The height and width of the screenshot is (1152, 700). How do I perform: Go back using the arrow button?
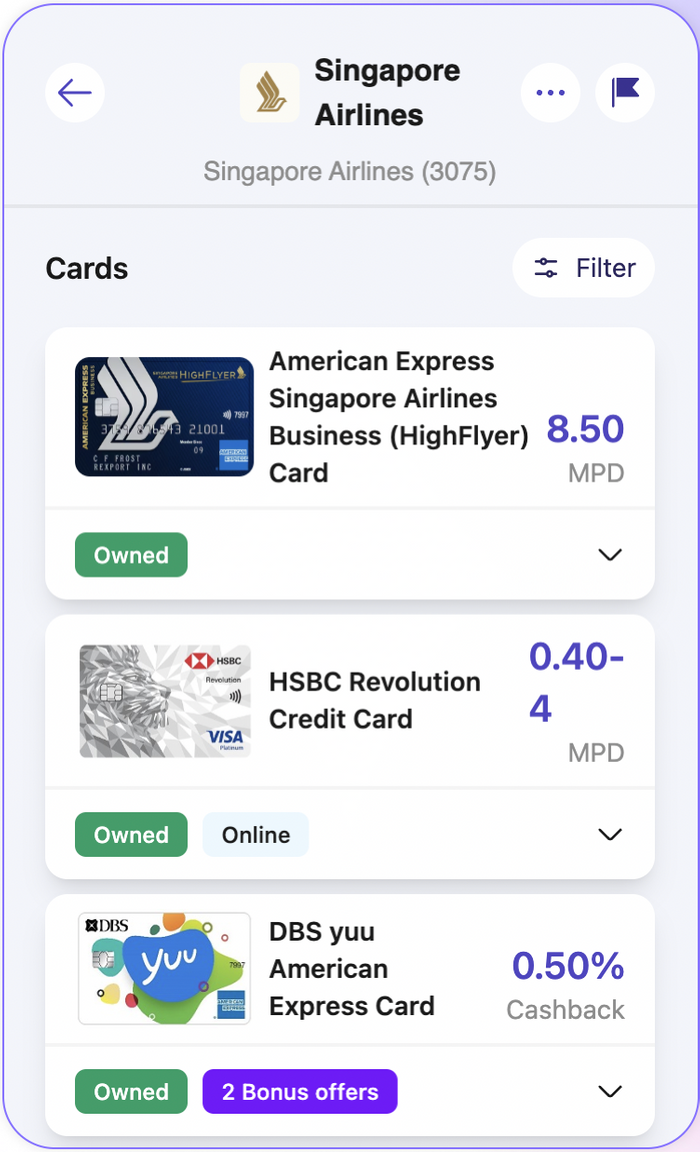[75, 93]
